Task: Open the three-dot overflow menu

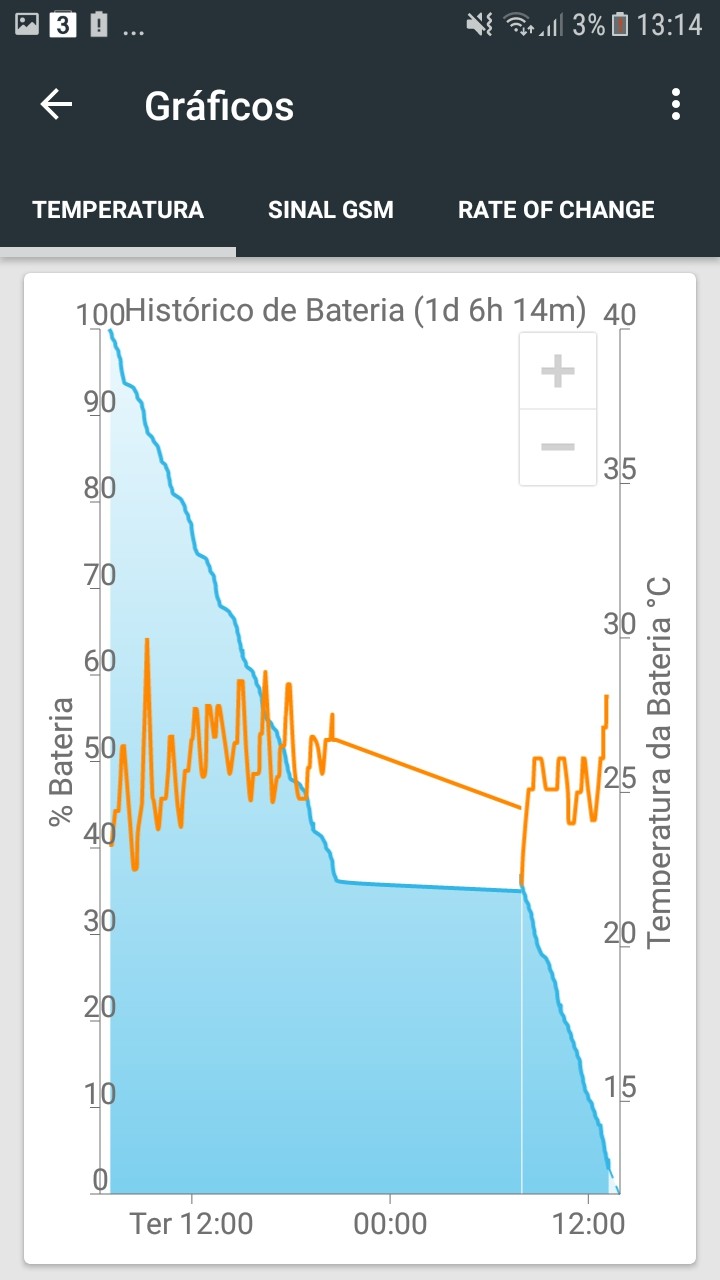Action: (677, 105)
